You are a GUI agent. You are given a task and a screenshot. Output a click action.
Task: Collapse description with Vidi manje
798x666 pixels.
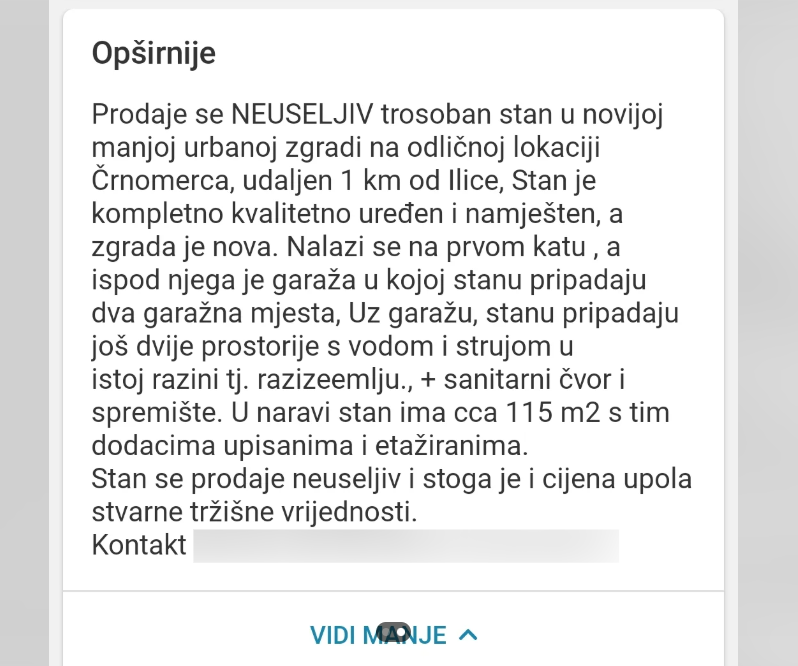(x=393, y=634)
